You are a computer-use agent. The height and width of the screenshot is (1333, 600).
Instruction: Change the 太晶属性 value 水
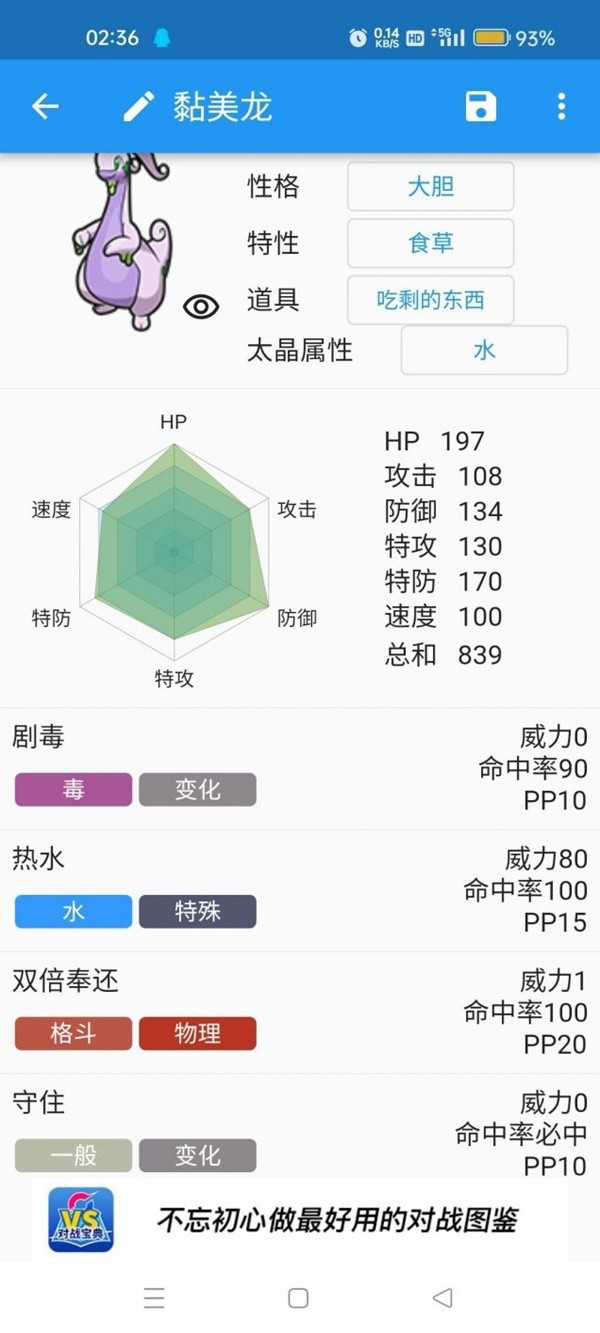[x=484, y=350]
